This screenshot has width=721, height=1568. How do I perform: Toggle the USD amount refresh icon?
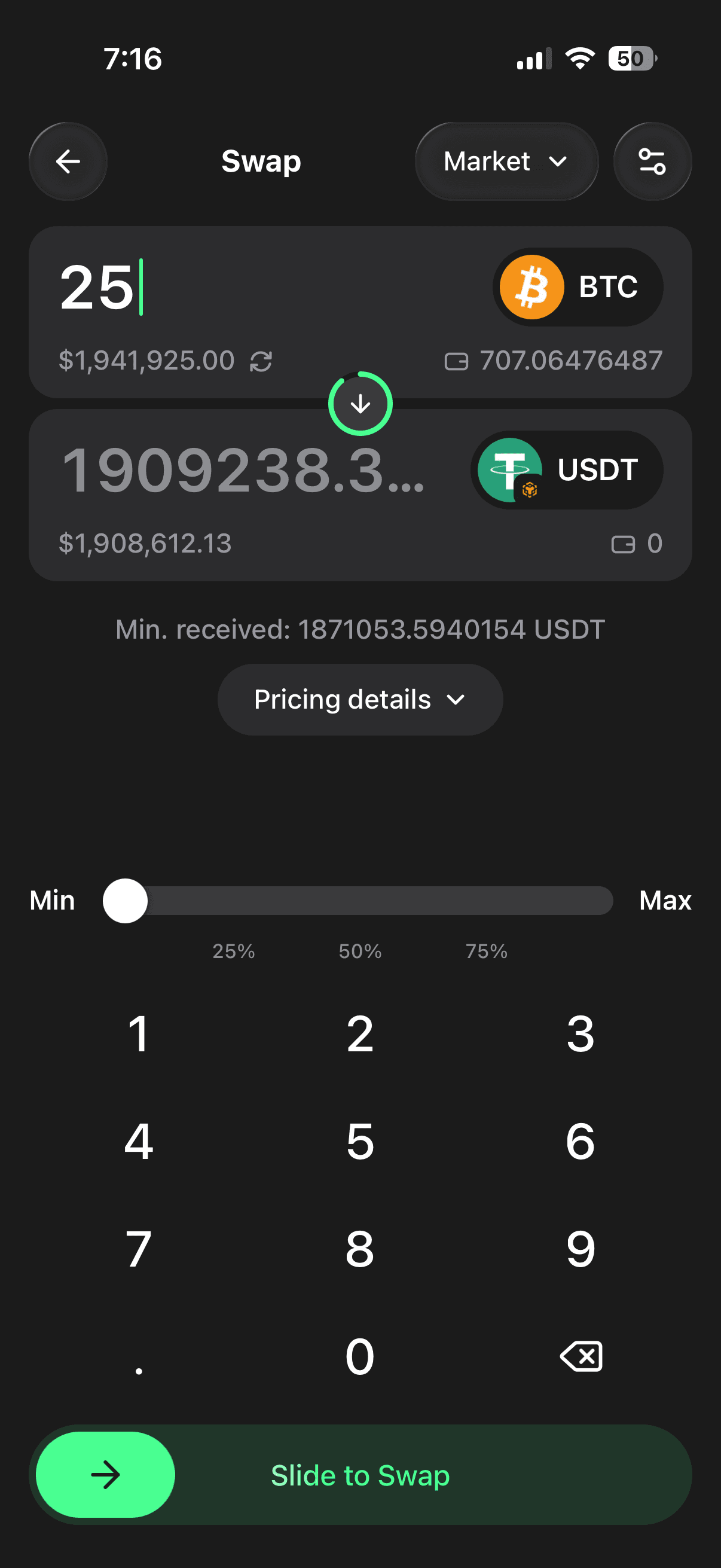[261, 362]
